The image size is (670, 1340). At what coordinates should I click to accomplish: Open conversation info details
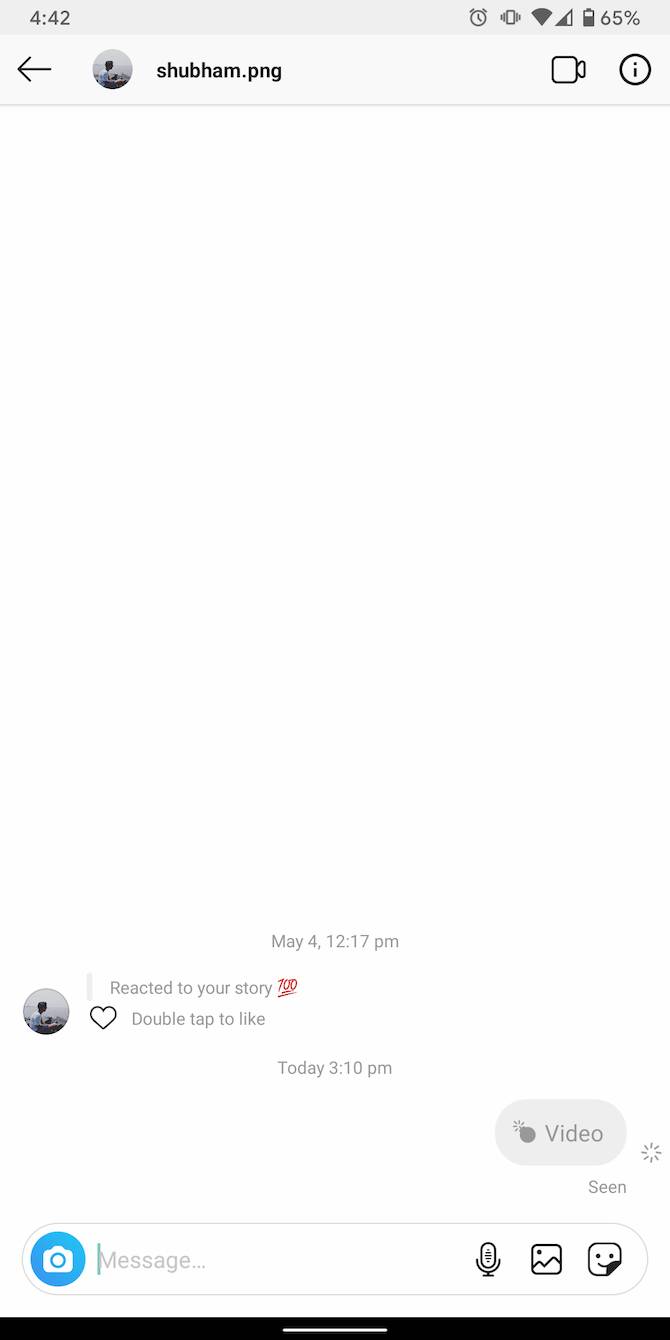[635, 70]
